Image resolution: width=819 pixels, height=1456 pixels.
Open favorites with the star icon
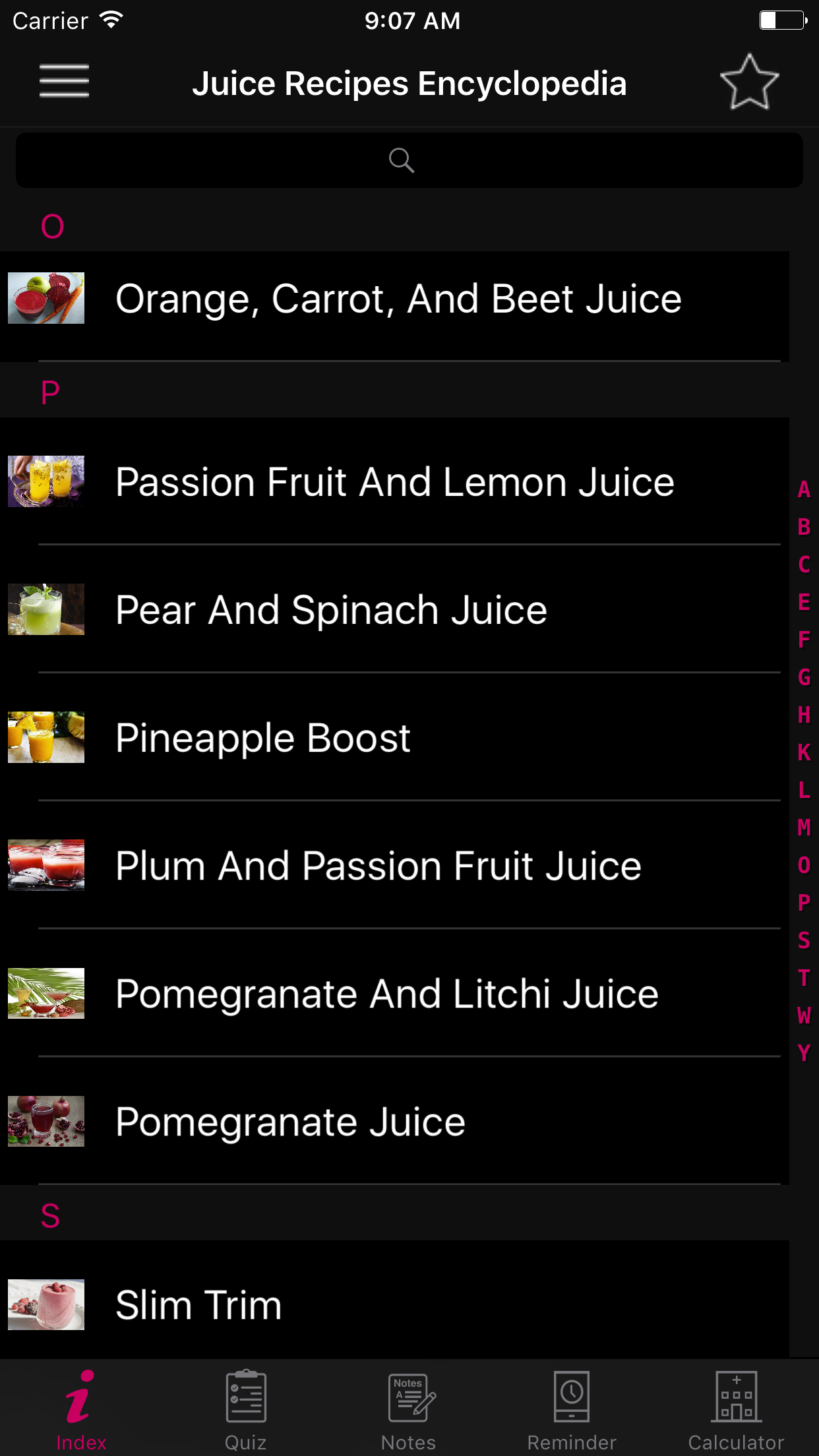(x=750, y=82)
